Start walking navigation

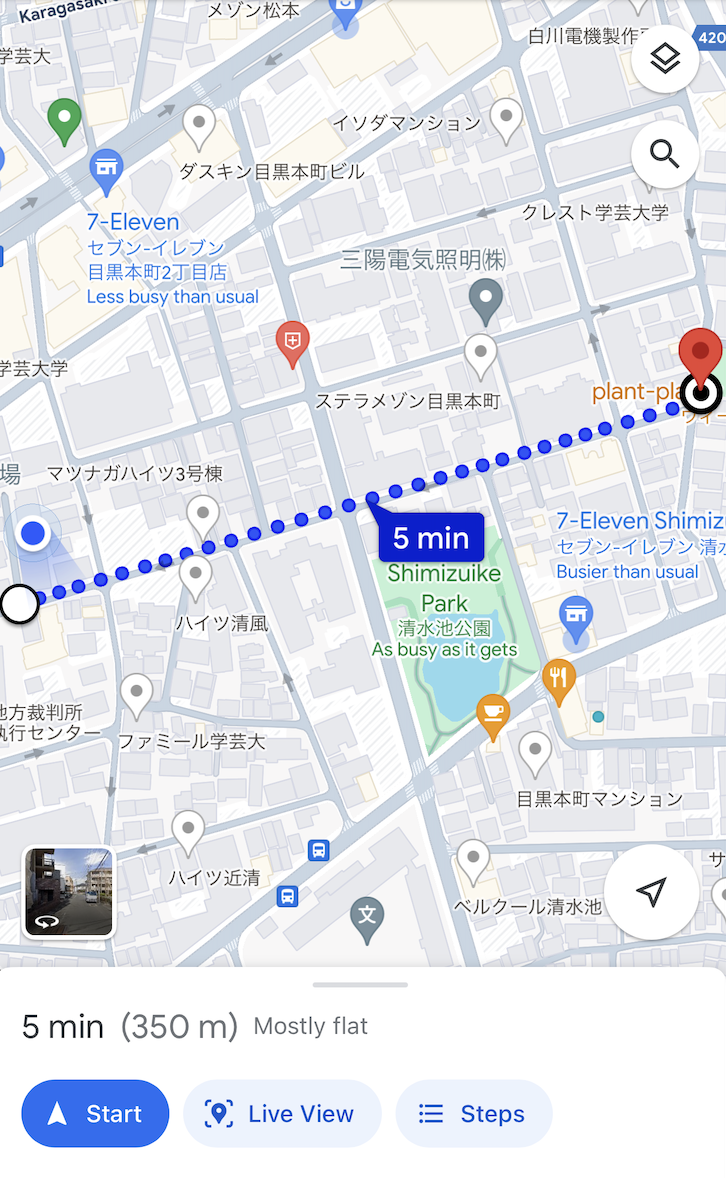95,1113
